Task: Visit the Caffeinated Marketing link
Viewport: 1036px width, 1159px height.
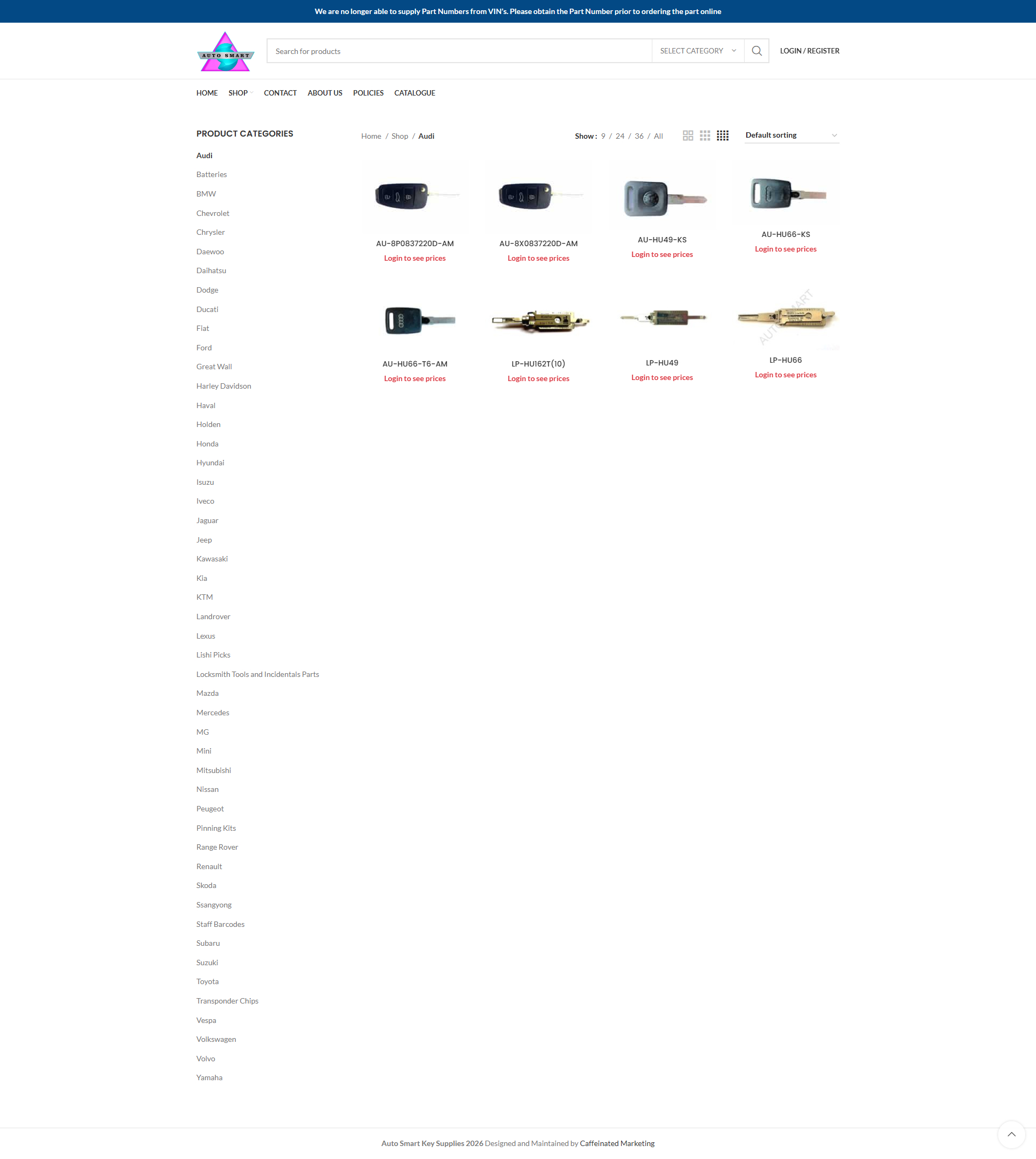Action: [617, 1143]
